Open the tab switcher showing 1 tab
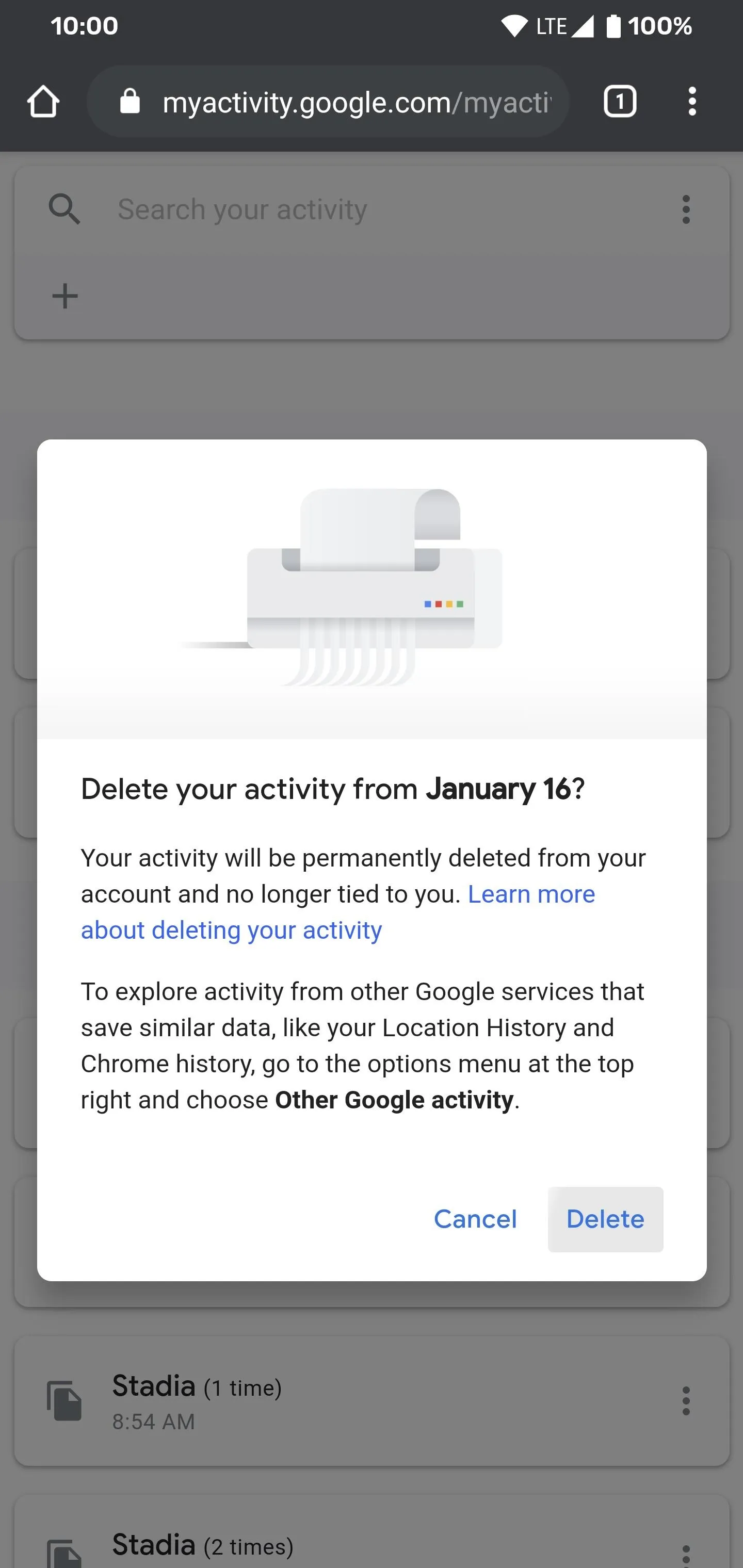This screenshot has width=743, height=1568. 620,101
